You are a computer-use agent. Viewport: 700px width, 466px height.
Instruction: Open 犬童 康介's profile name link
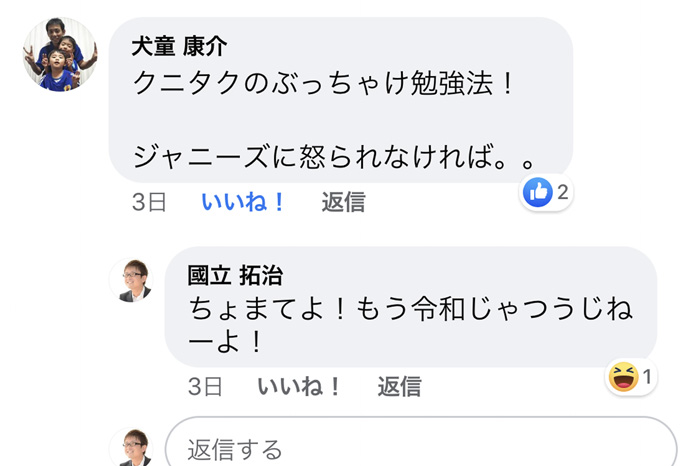click(x=179, y=46)
